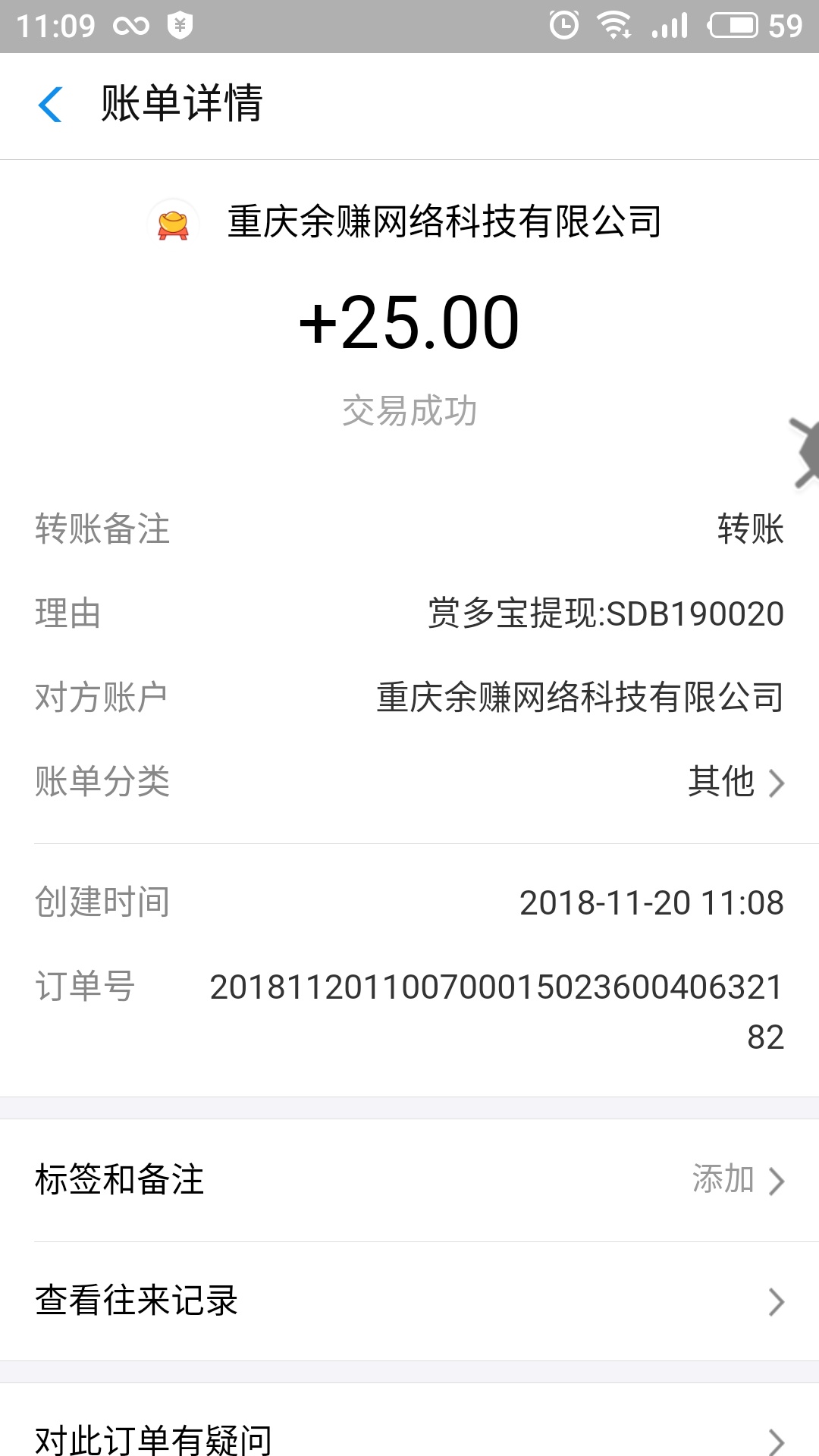Change the 账单分类 category from 其他
Viewport: 819px width, 1456px height.
[x=734, y=782]
